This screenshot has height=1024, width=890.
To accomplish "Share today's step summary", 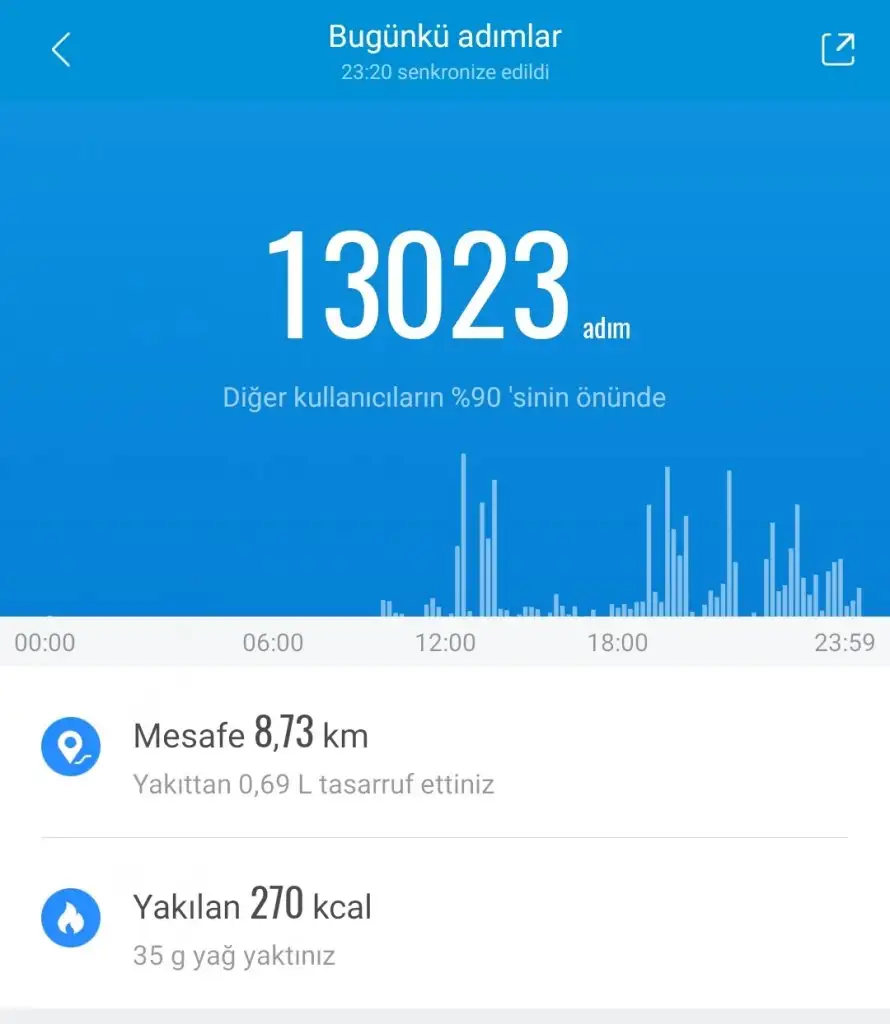I will 838,49.
